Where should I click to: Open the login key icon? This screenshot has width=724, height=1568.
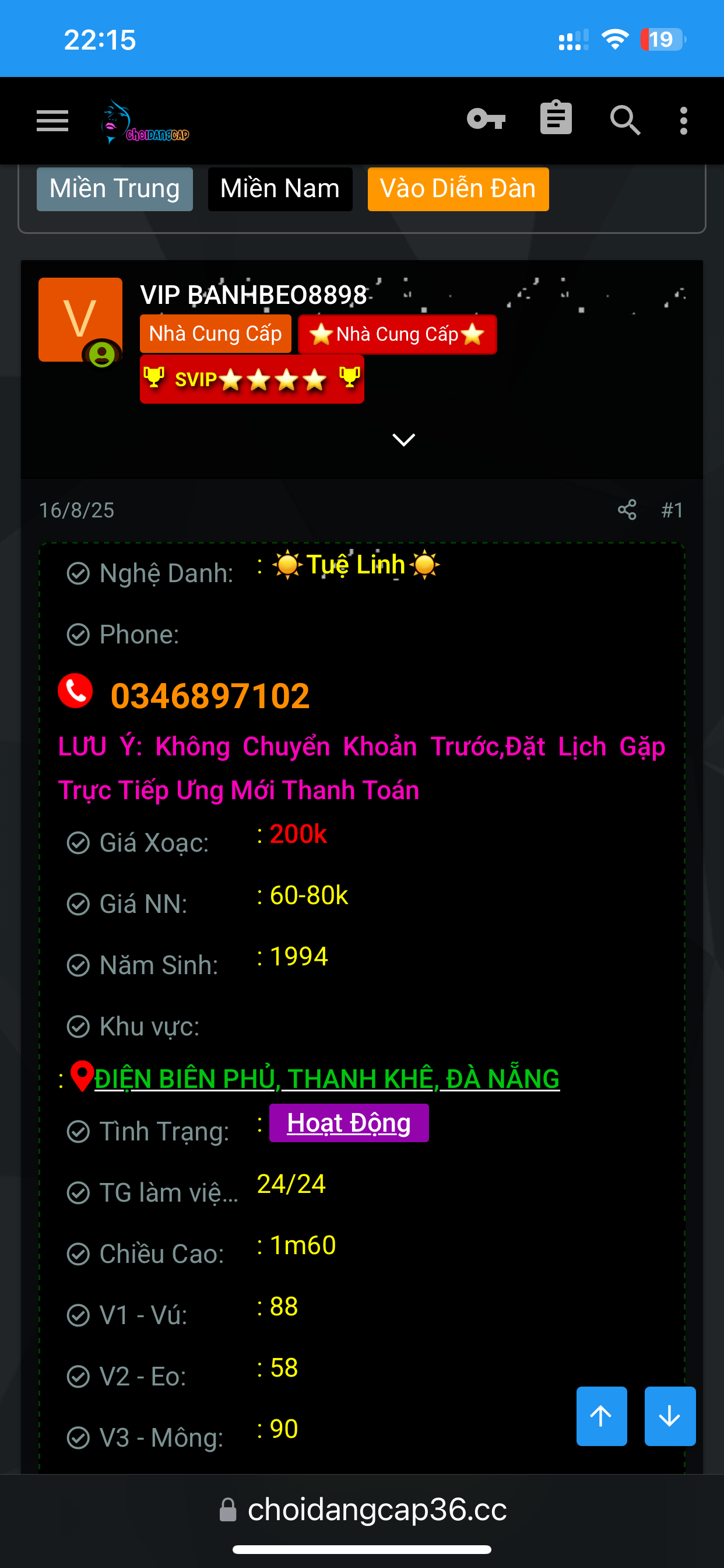486,118
